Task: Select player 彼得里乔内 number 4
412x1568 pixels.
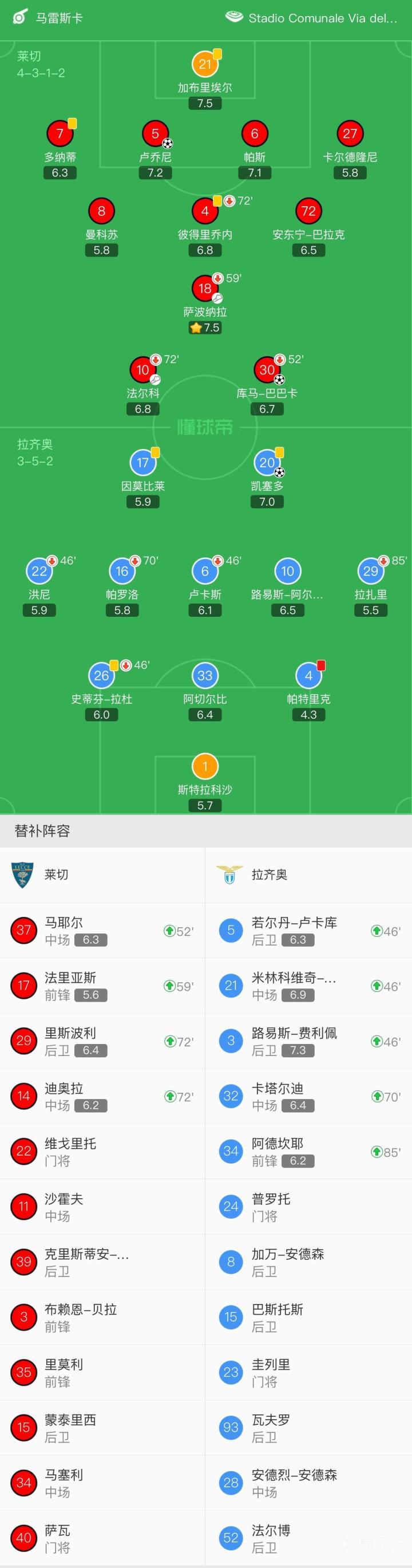Action: [204, 212]
